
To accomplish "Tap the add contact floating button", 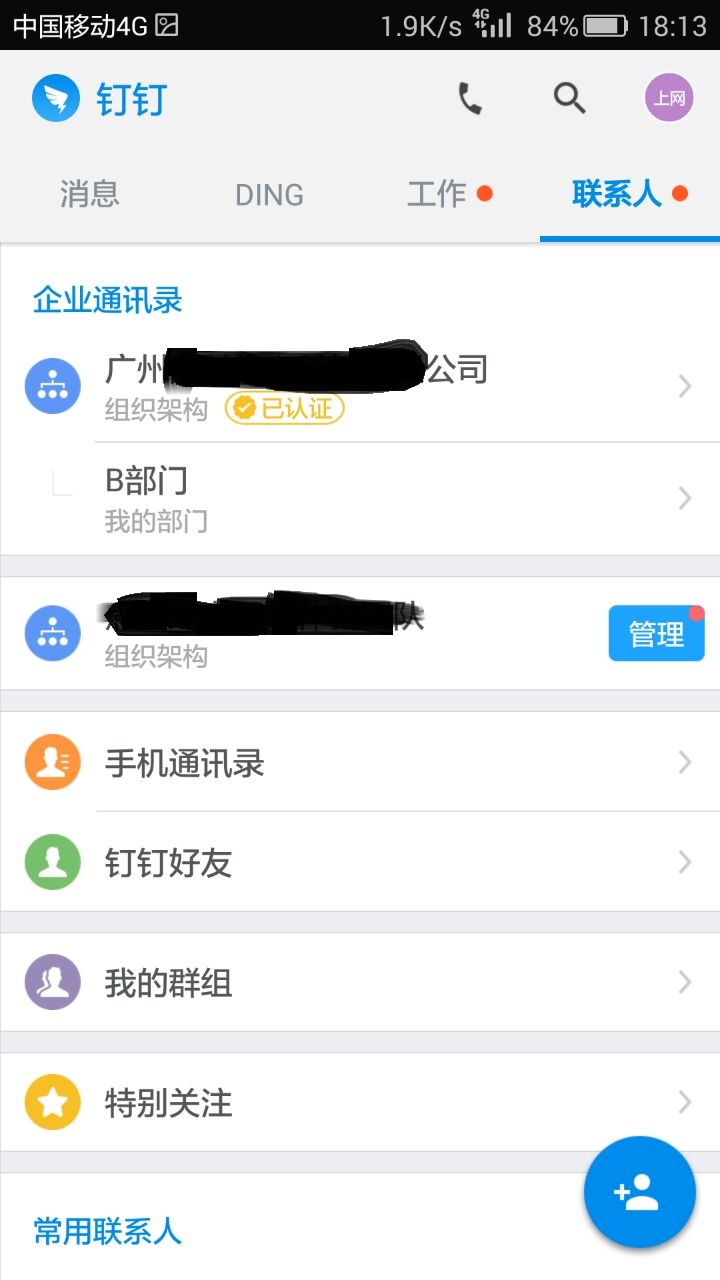I will [639, 1192].
